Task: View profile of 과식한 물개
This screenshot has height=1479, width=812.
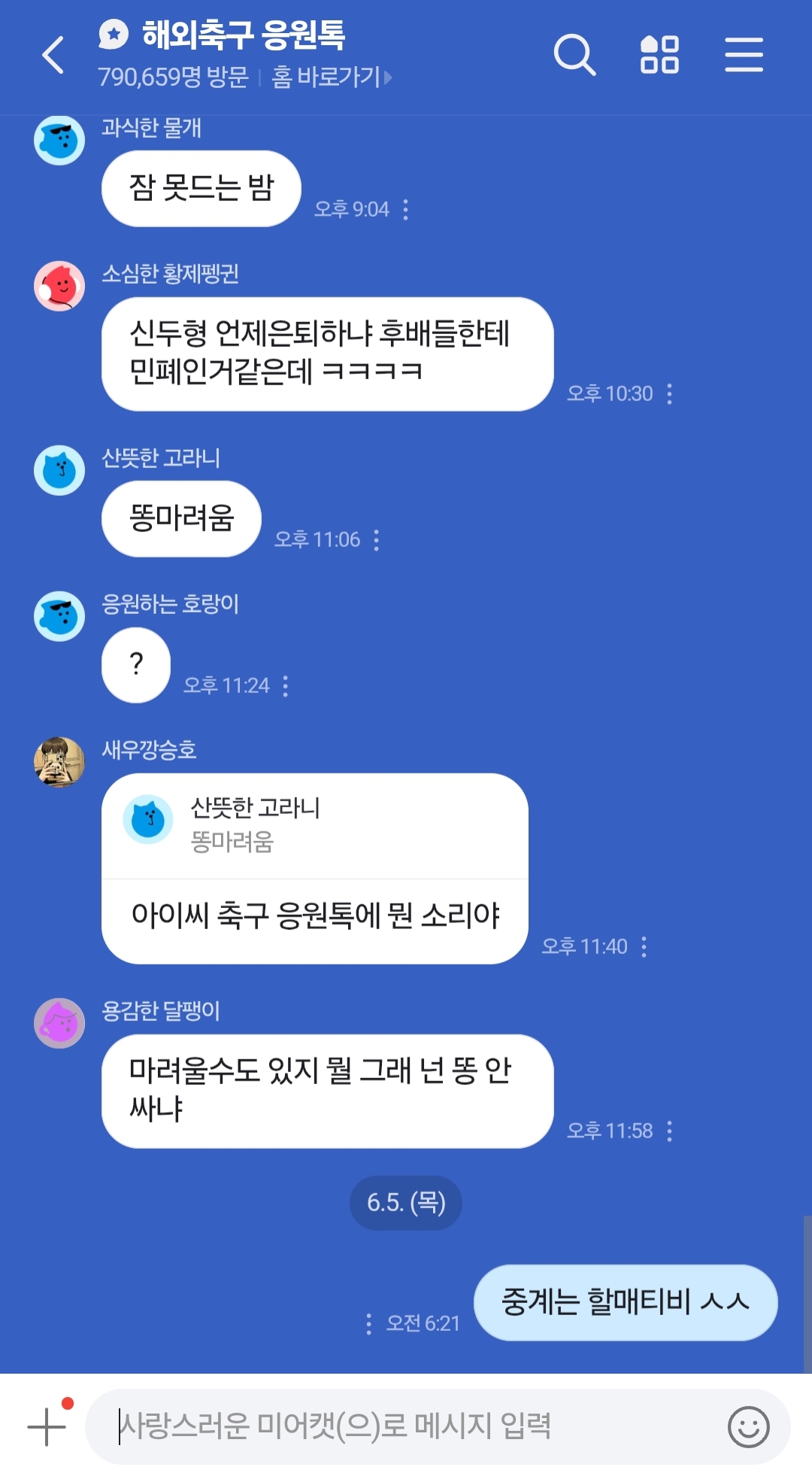Action: pos(59,140)
